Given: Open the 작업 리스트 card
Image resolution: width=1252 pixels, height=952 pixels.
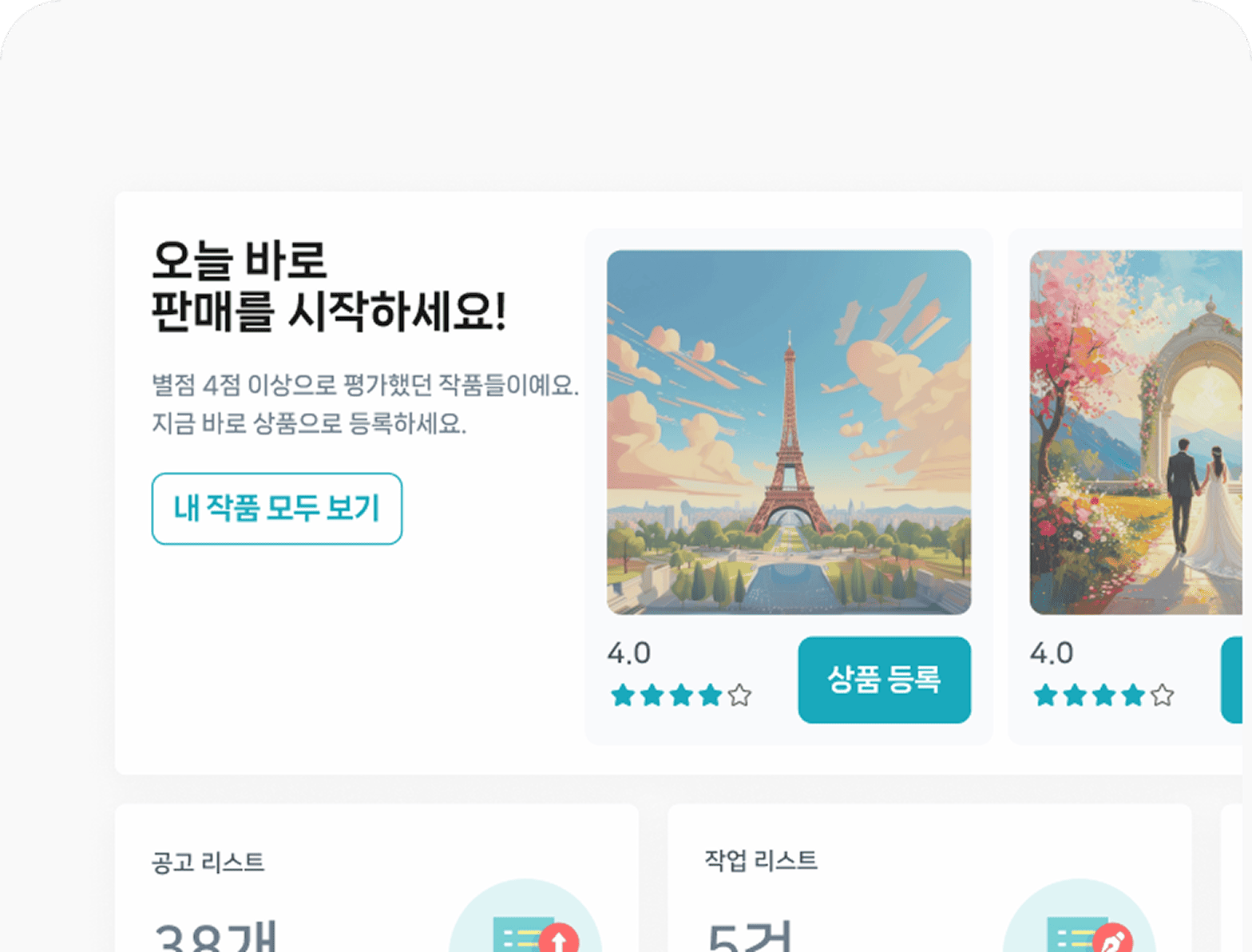Looking at the screenshot, I should coord(929,879).
